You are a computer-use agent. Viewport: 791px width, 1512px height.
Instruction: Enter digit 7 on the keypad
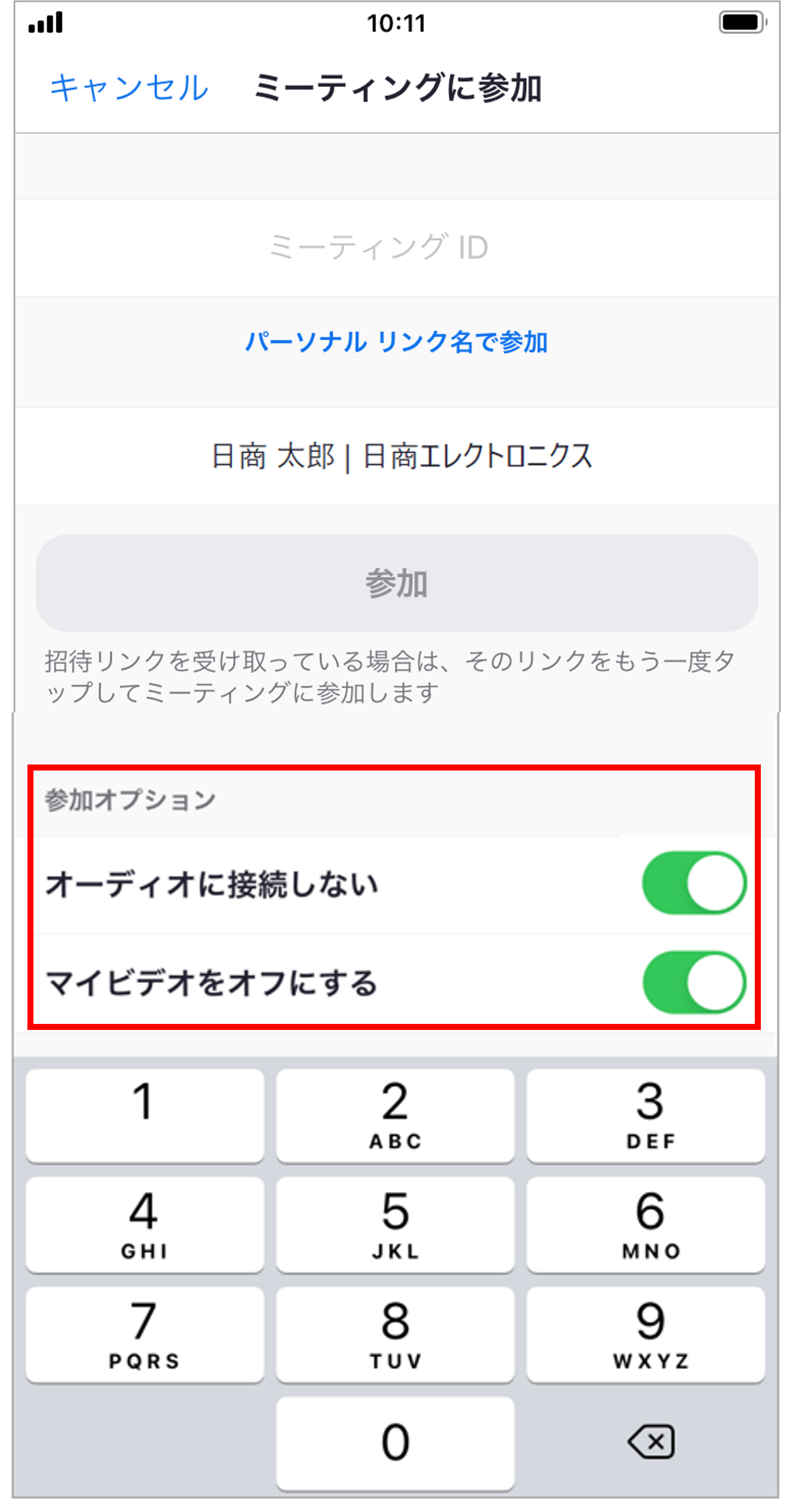[x=144, y=1334]
